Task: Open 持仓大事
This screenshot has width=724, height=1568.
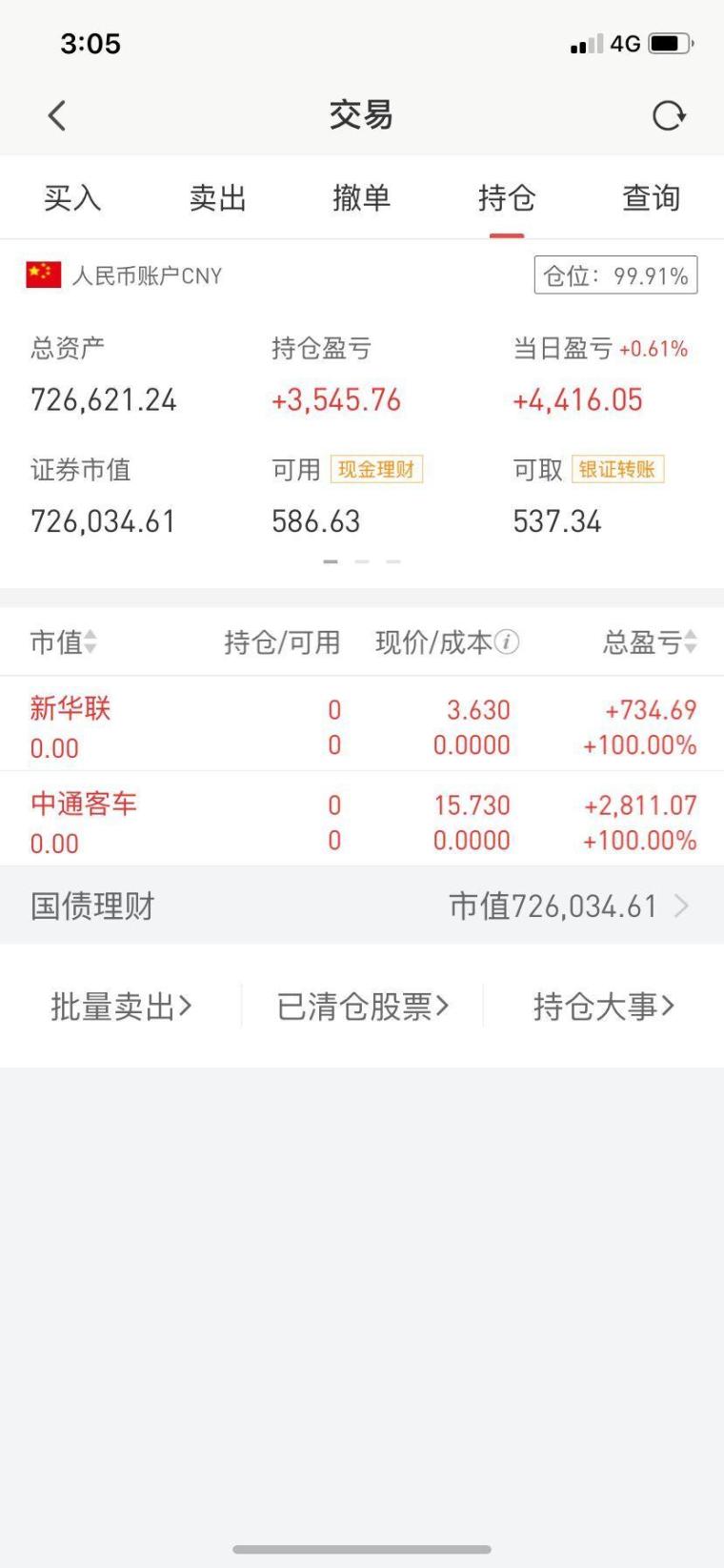Action: pyautogui.click(x=604, y=1007)
